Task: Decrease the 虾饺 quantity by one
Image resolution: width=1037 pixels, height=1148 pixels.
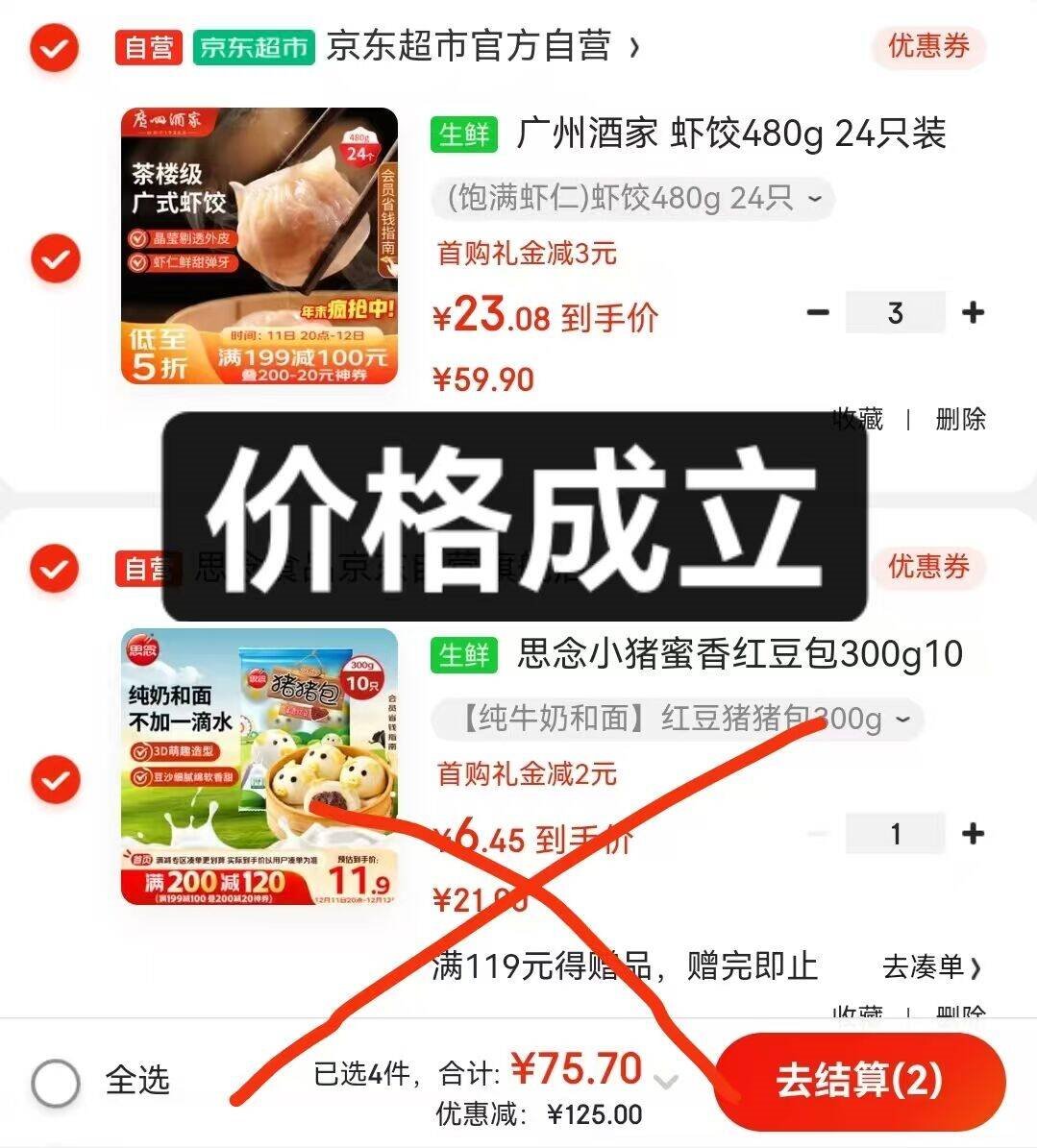Action: (818, 312)
